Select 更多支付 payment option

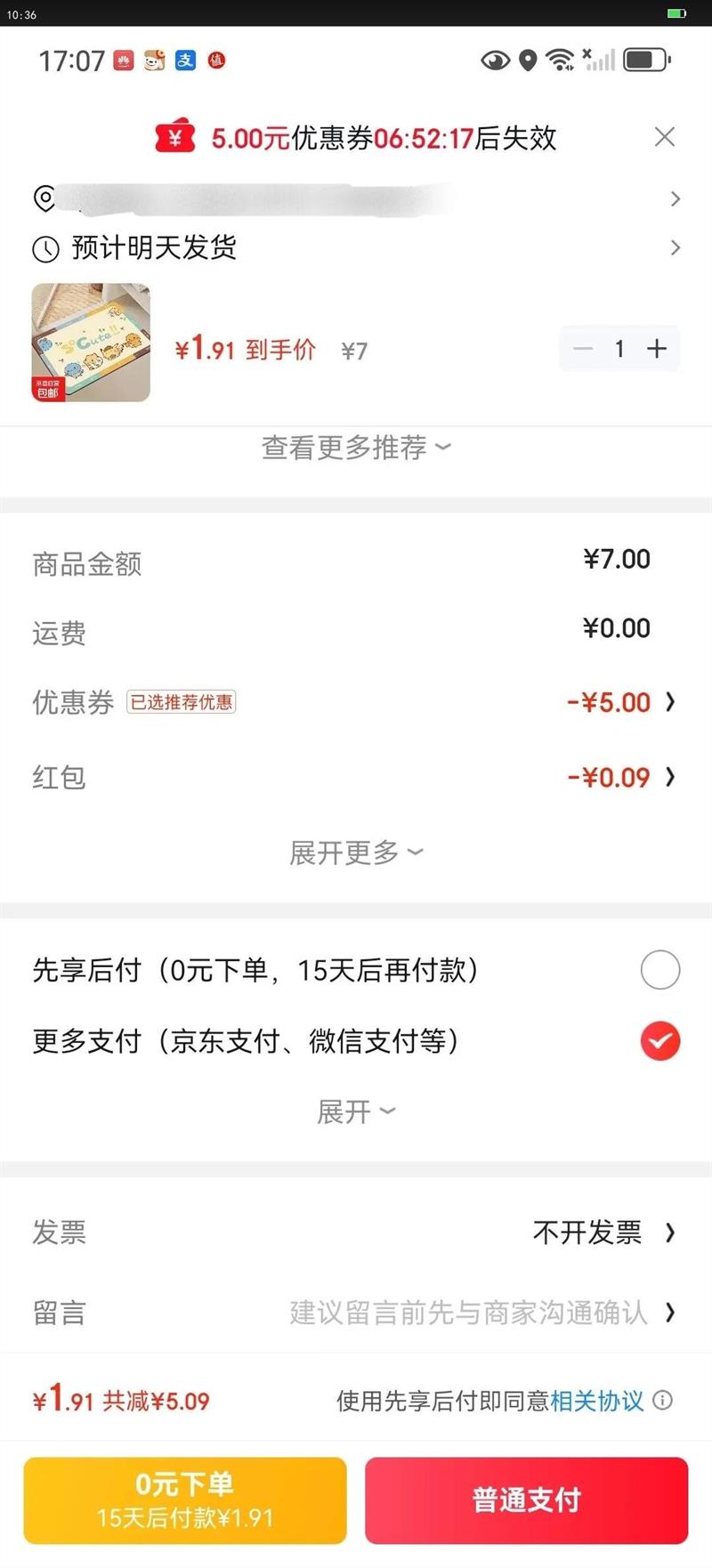659,1041
